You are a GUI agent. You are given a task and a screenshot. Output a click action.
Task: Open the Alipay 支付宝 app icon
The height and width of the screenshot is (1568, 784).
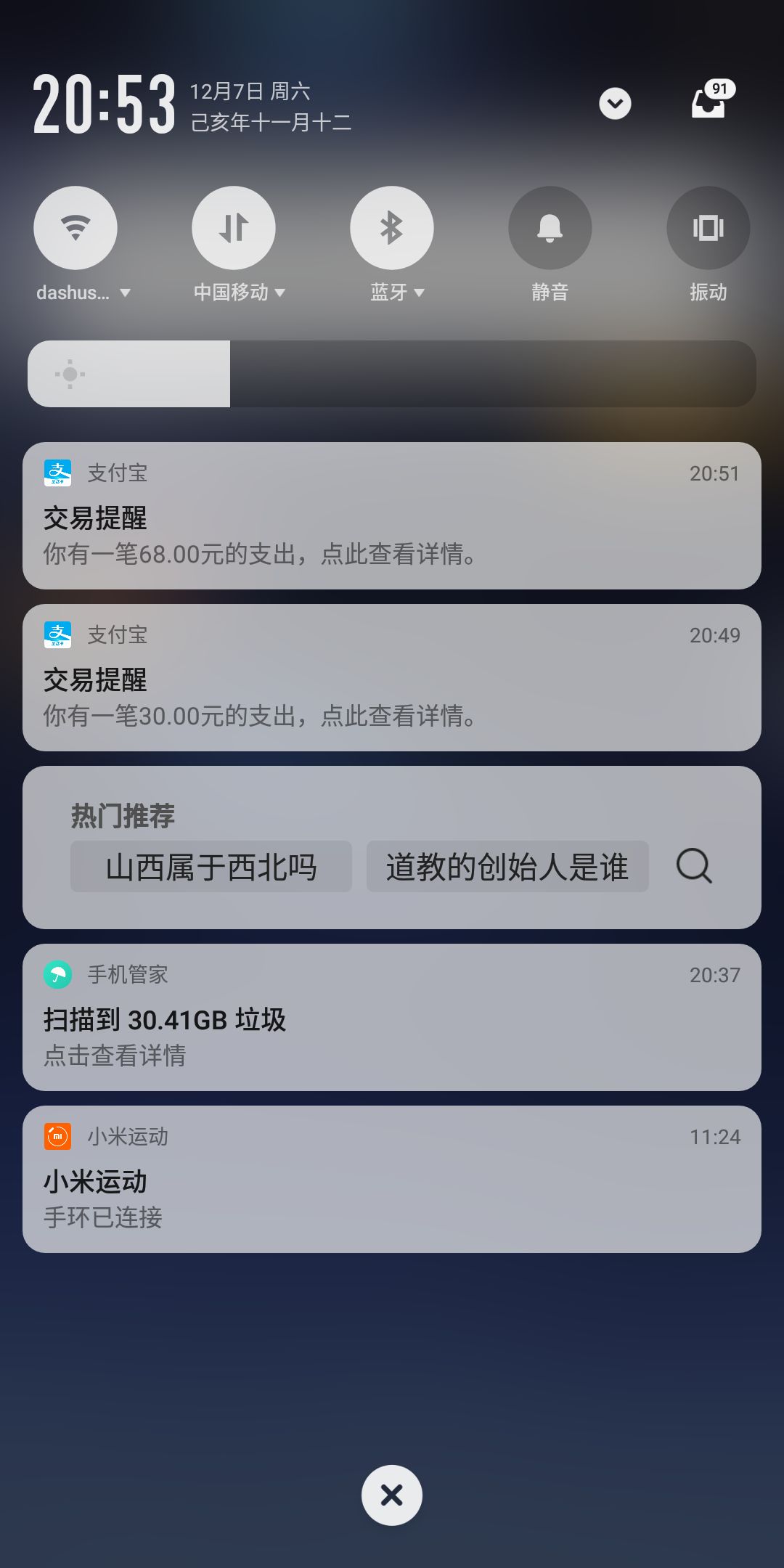58,472
